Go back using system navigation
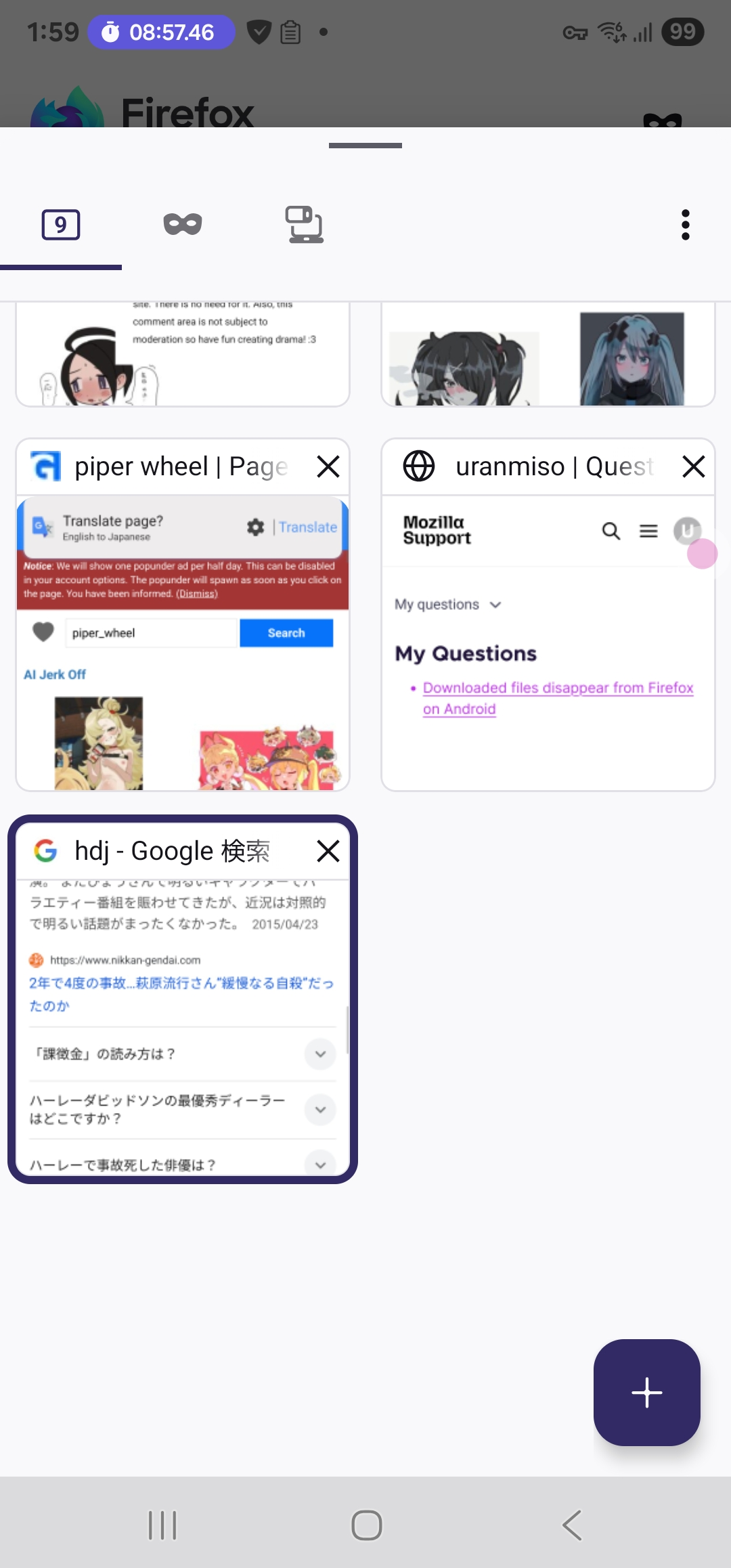This screenshot has width=731, height=1568. pos(573,1525)
